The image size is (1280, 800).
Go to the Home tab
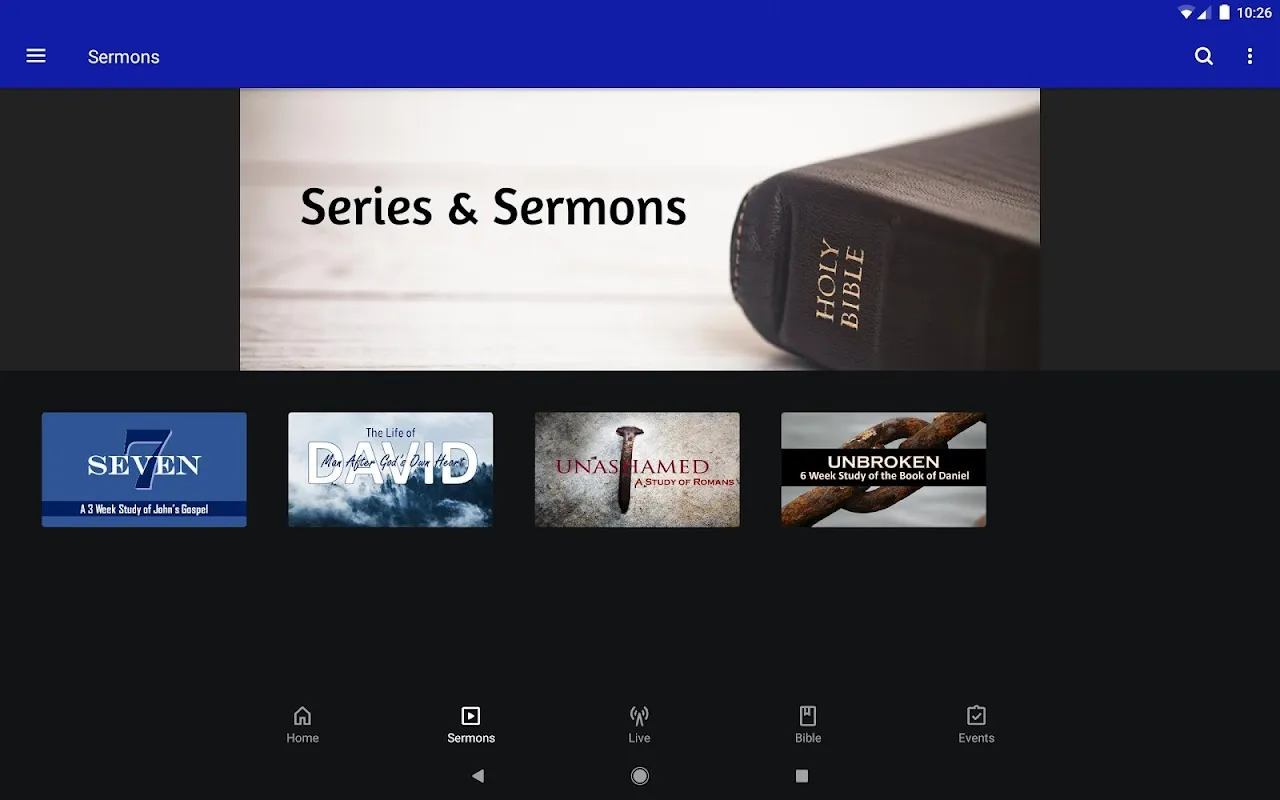(x=302, y=725)
